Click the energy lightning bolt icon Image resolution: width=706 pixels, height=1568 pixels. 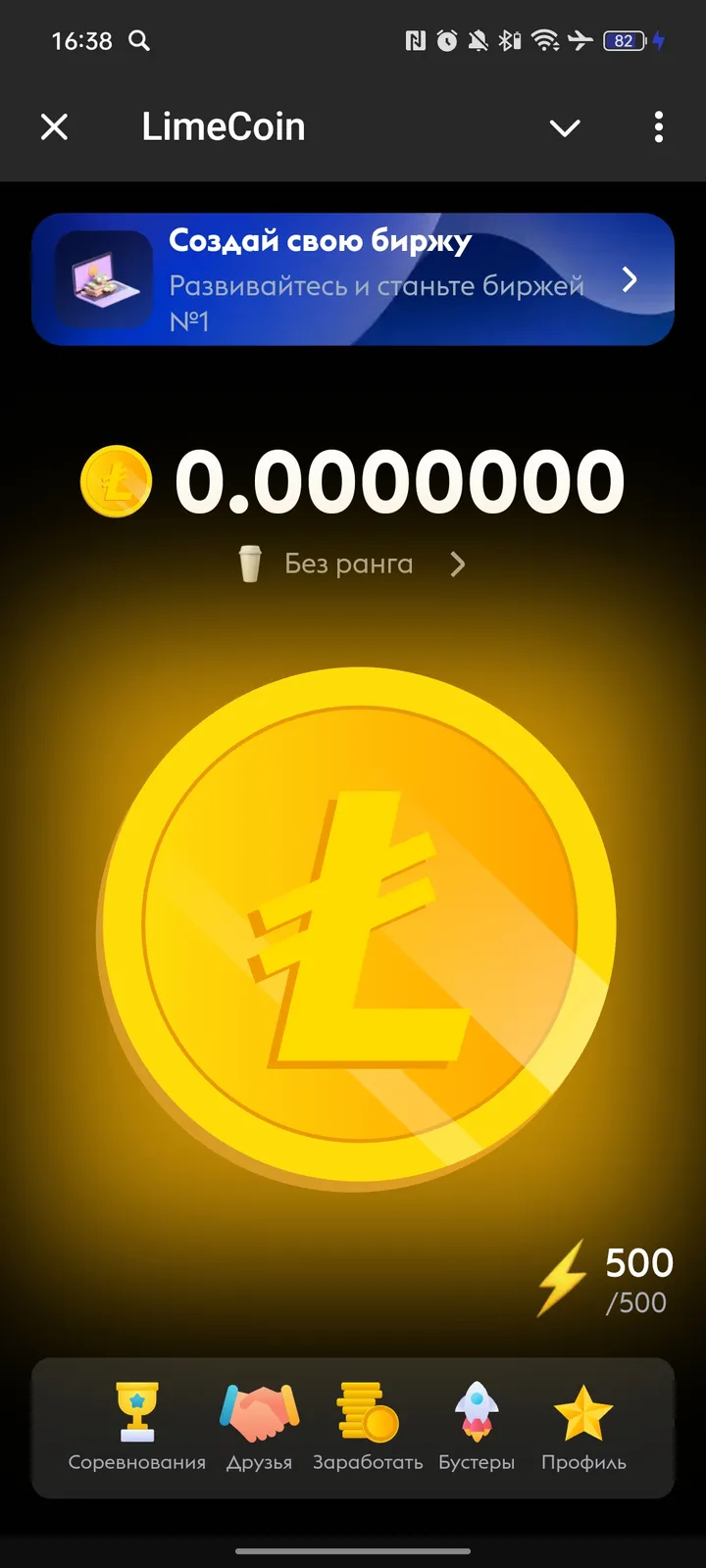(x=561, y=1277)
